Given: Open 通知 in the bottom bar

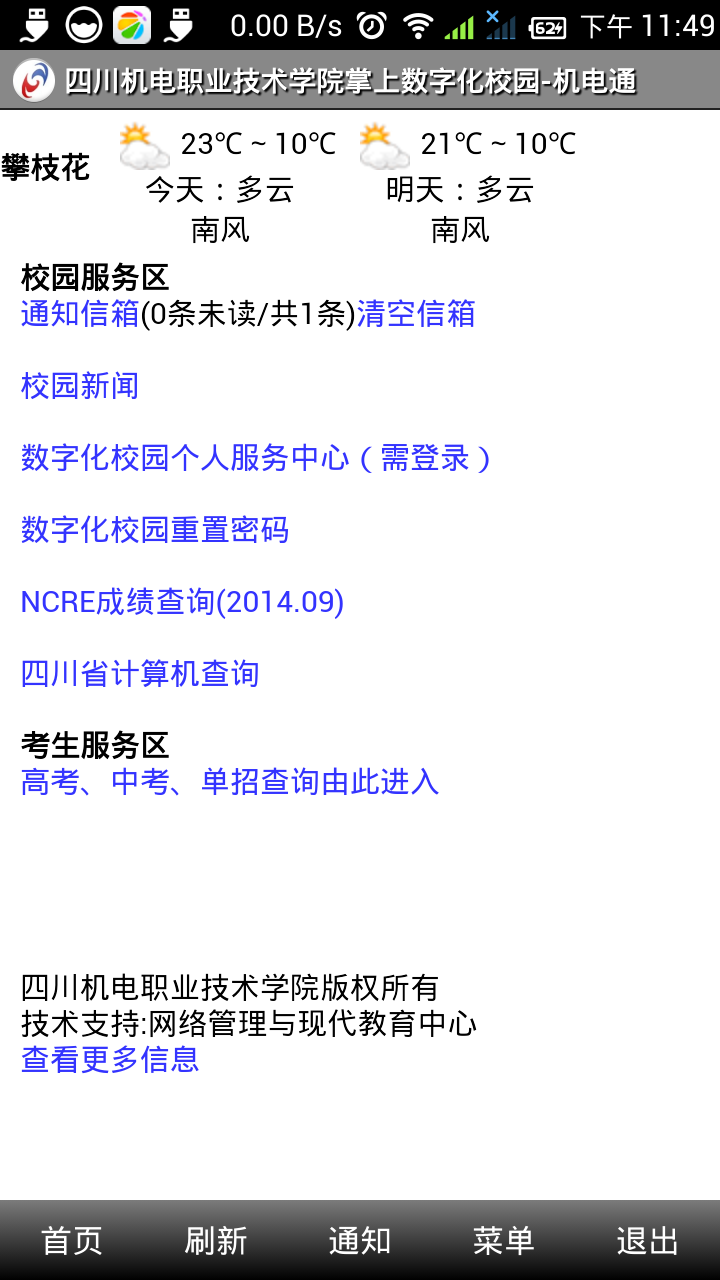Looking at the screenshot, I should [360, 1241].
